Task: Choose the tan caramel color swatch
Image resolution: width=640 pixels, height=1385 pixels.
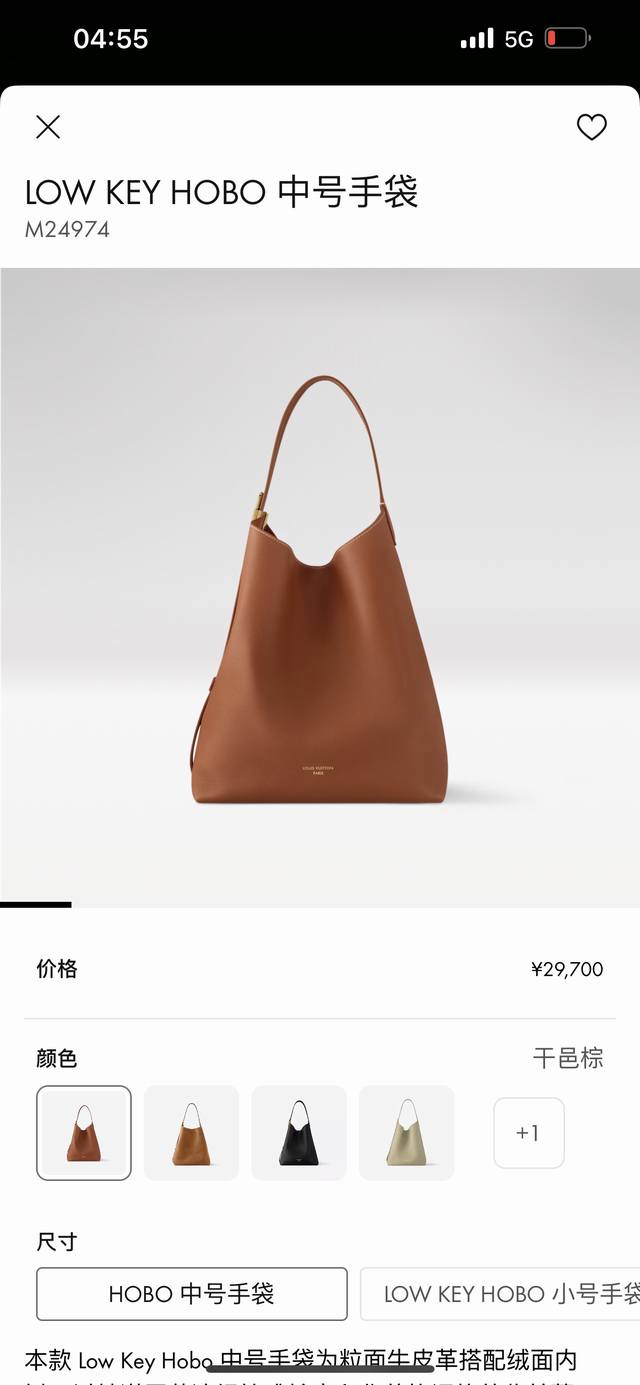Action: [191, 1132]
